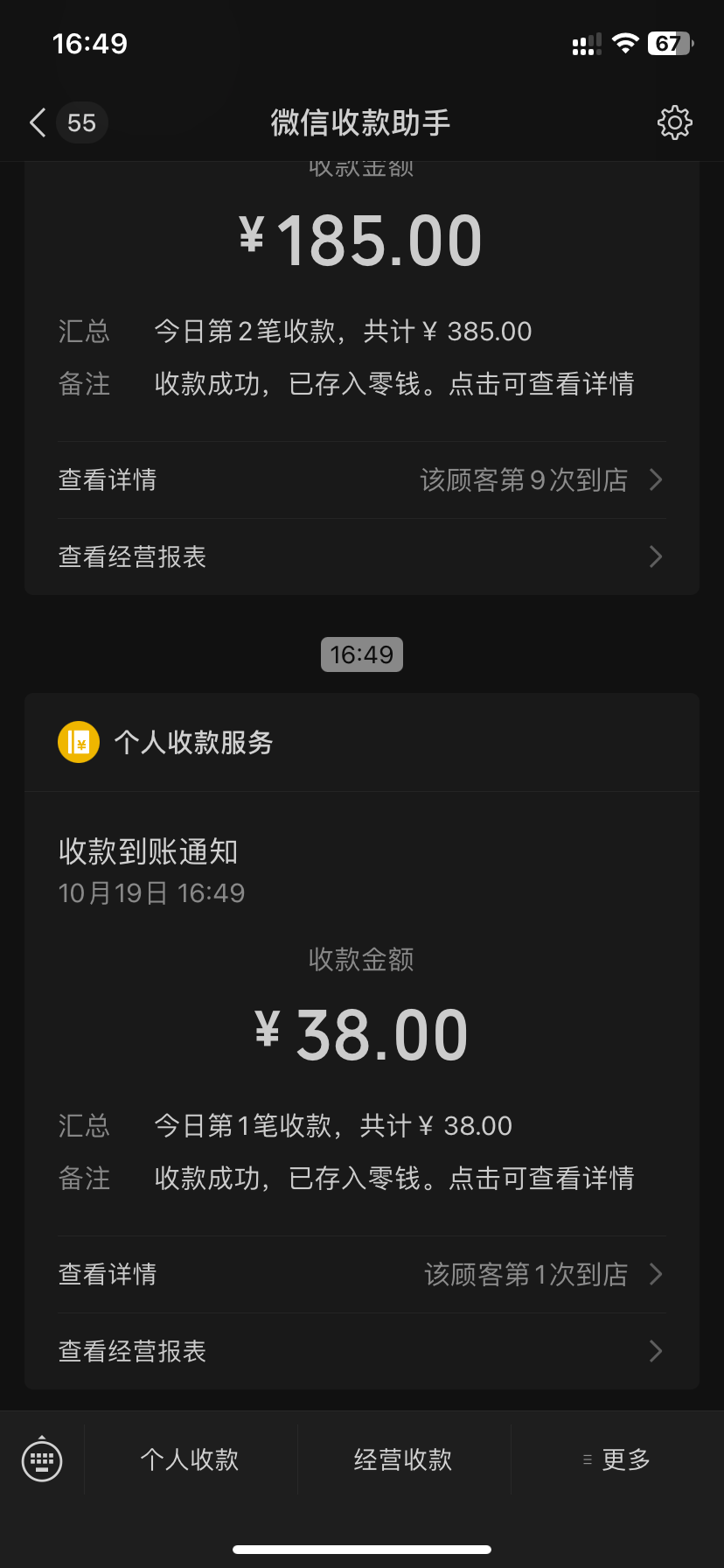Open the 经营收款 menu
The image size is (724, 1568).
[403, 1459]
